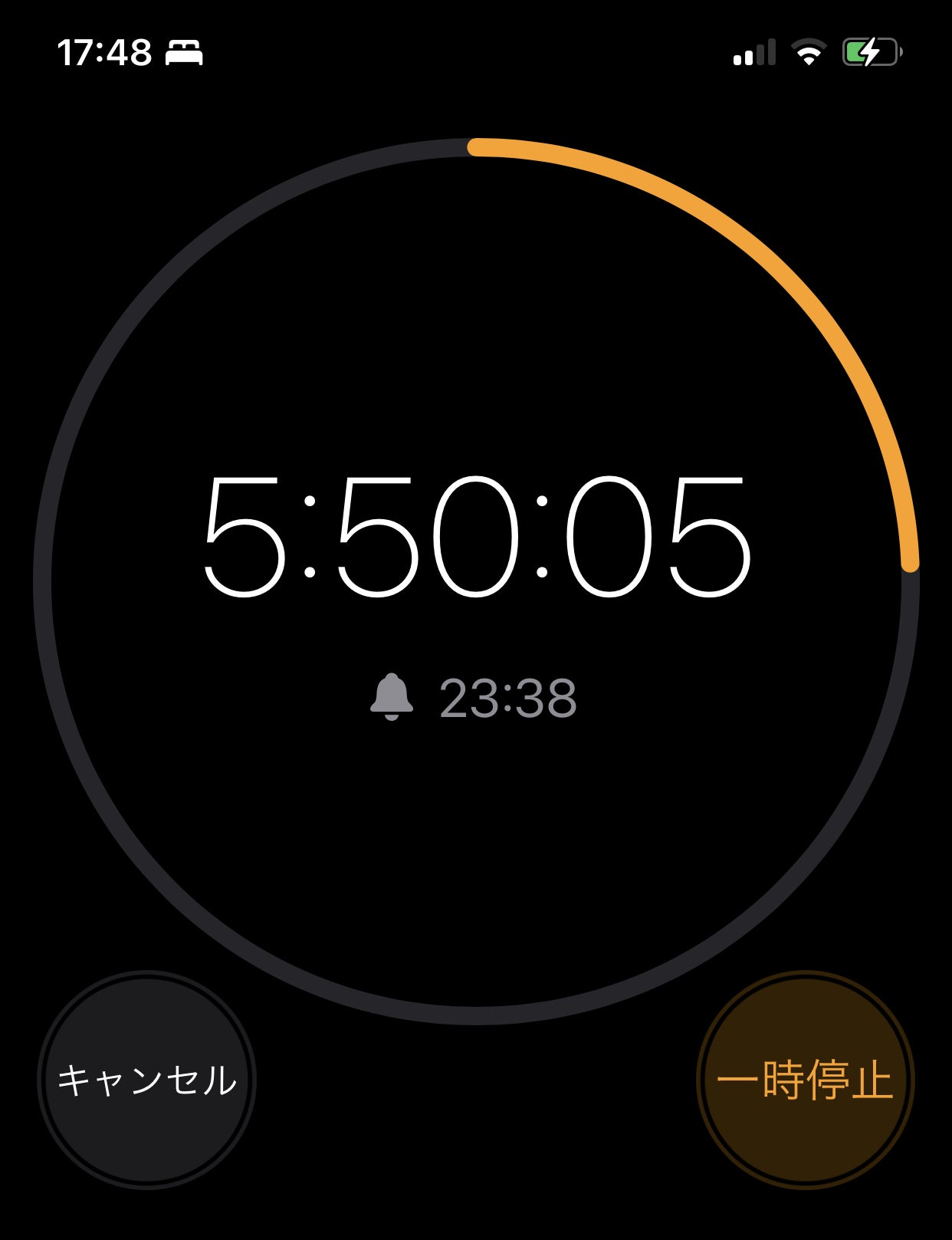Cancel the timer with キャンセル
The image size is (952, 1240).
pos(146,1080)
